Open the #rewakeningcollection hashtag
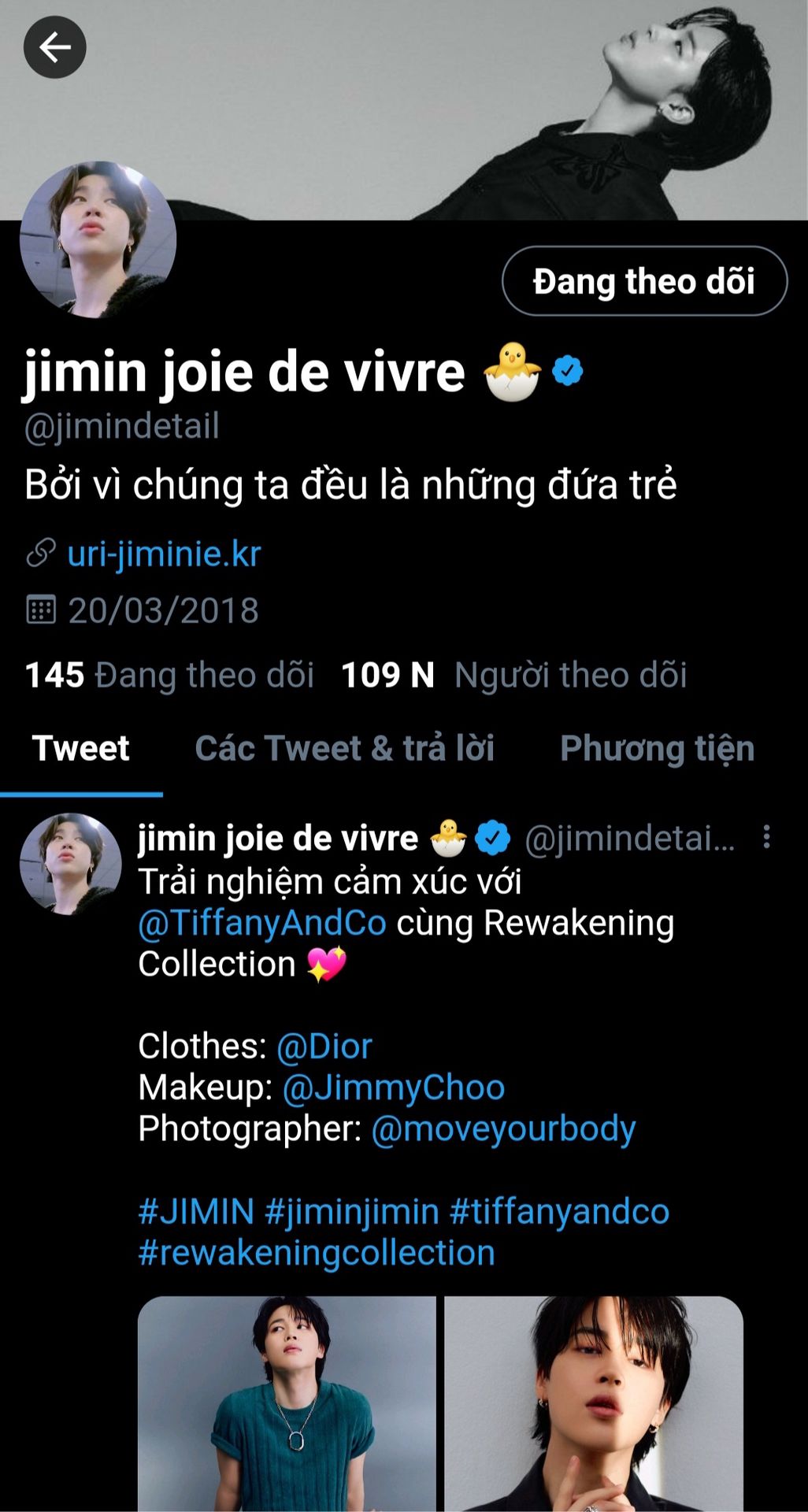Image resolution: width=808 pixels, height=1512 pixels. 317,1252
